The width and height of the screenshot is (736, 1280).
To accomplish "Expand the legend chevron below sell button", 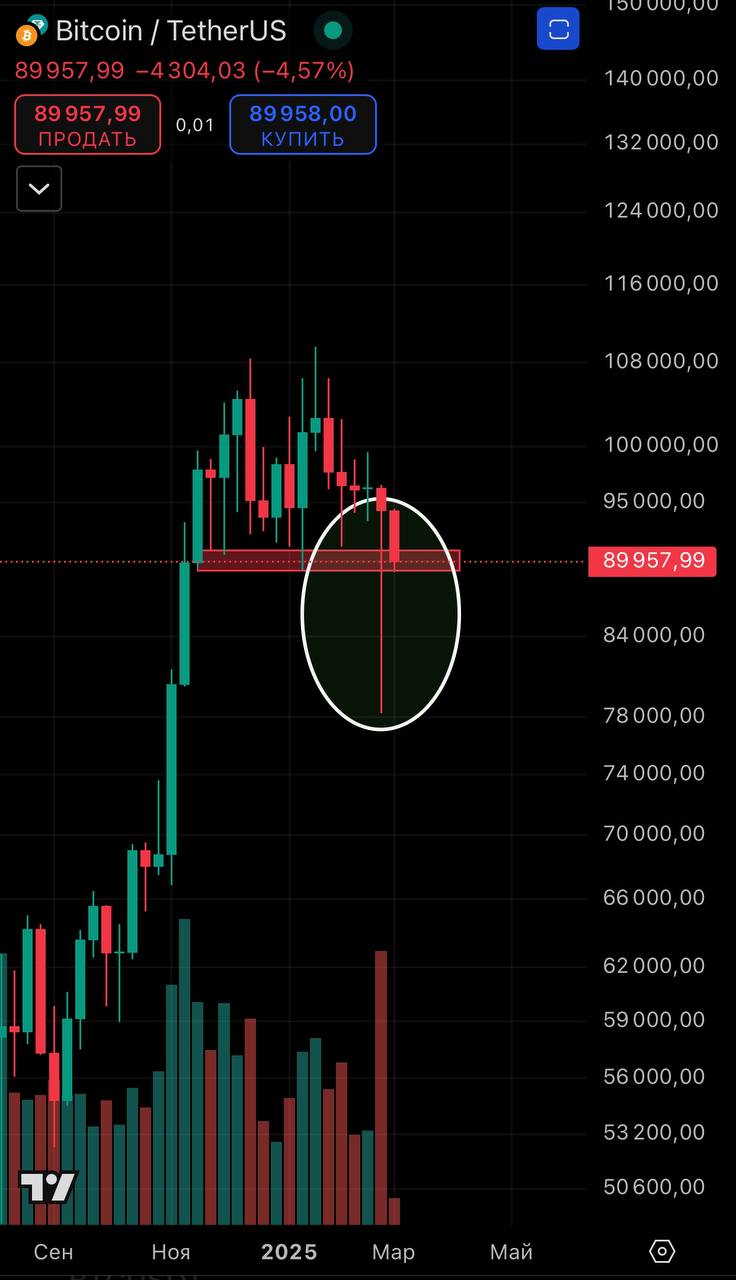I will click(39, 189).
